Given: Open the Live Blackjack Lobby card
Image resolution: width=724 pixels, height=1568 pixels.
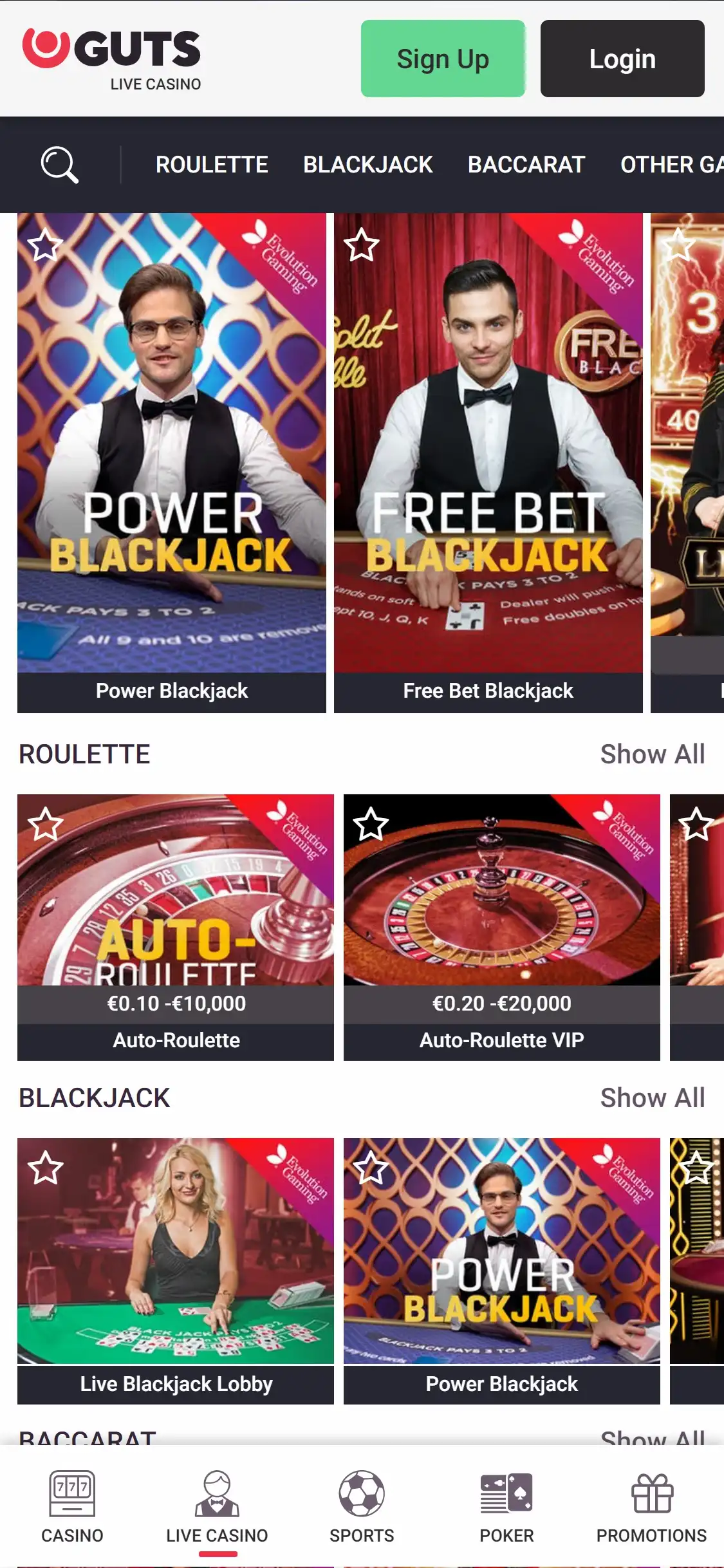Looking at the screenshot, I should pos(175,1271).
